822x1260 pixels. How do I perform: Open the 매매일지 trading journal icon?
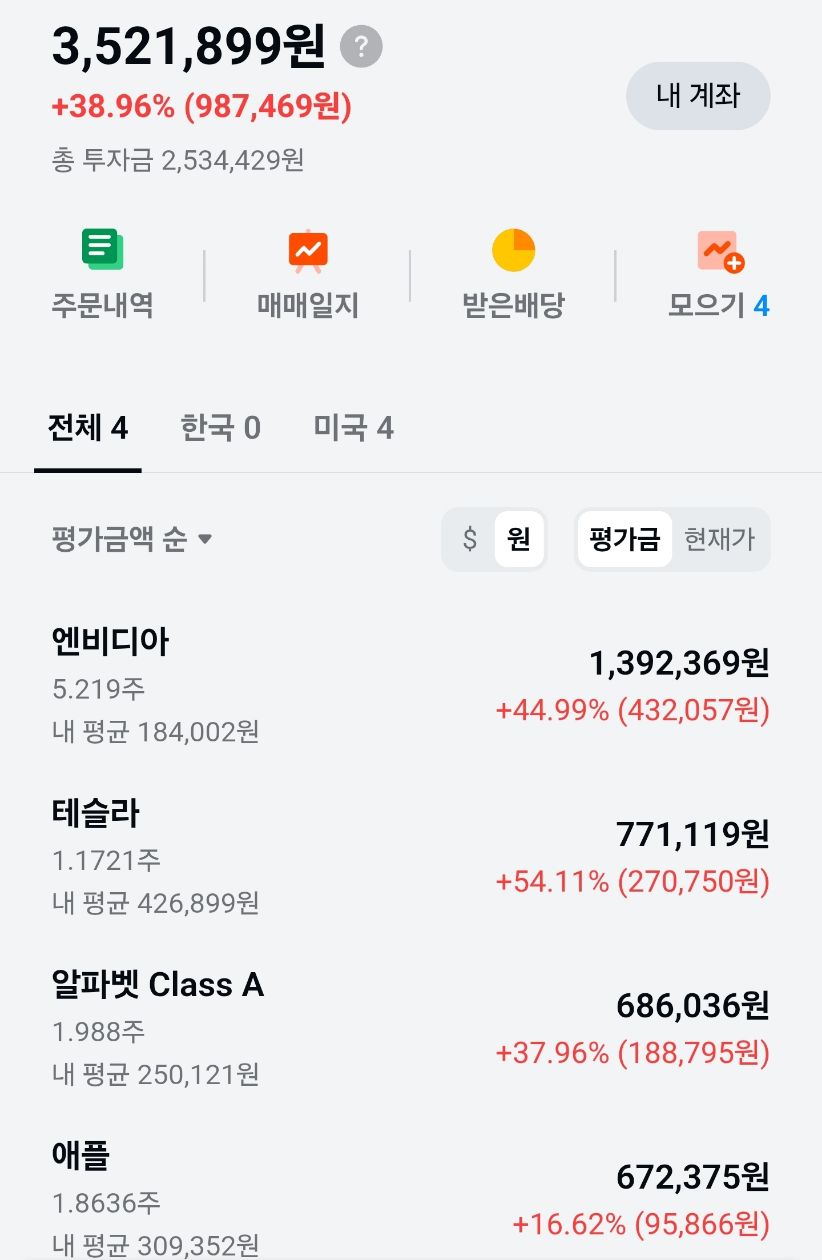tap(307, 270)
